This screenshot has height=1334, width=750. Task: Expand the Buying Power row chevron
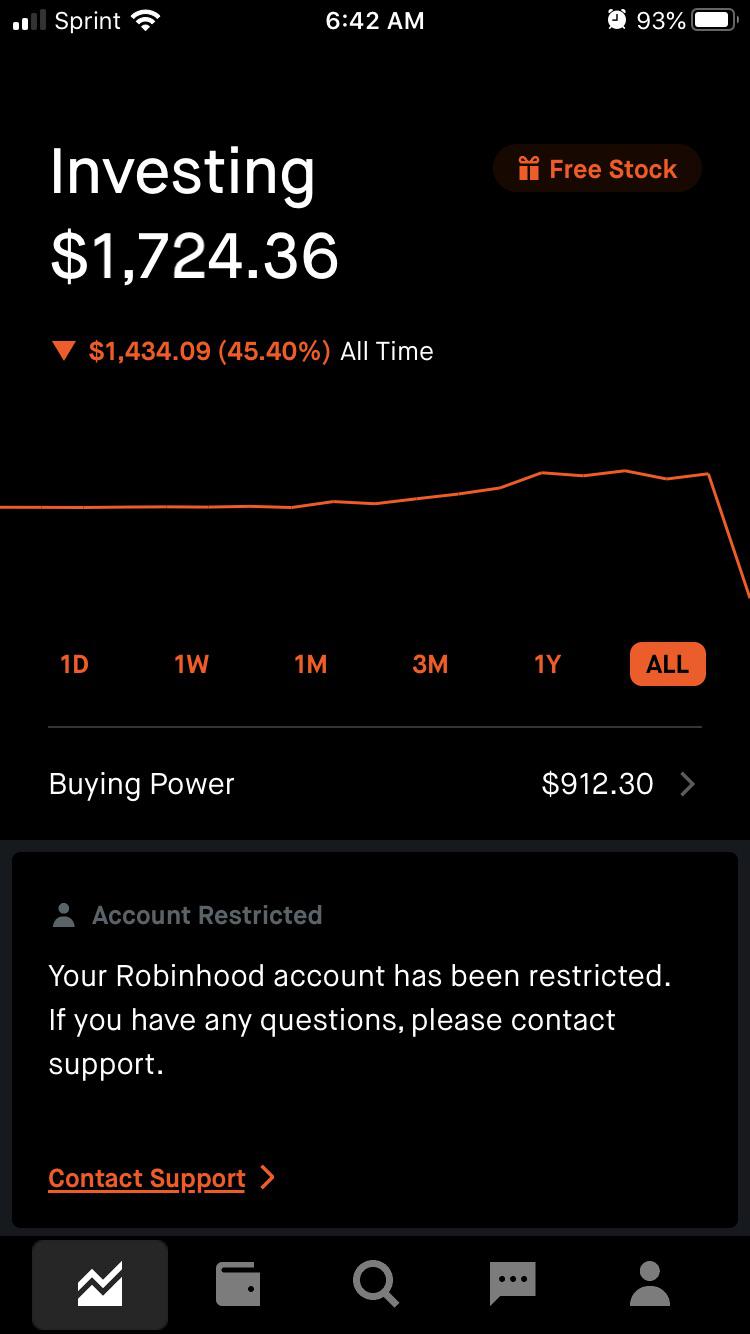coord(687,784)
